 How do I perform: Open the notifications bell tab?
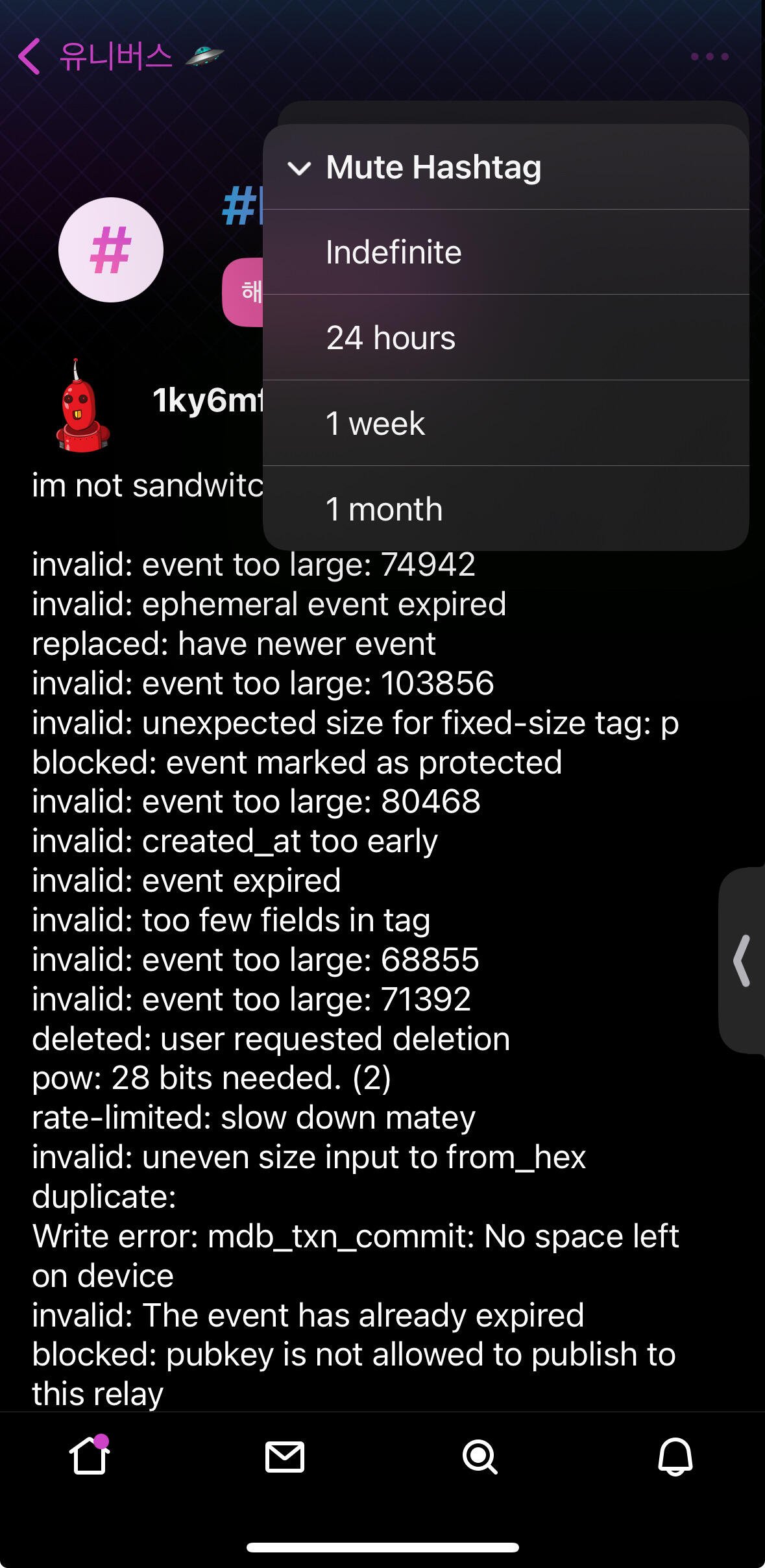tap(675, 1457)
